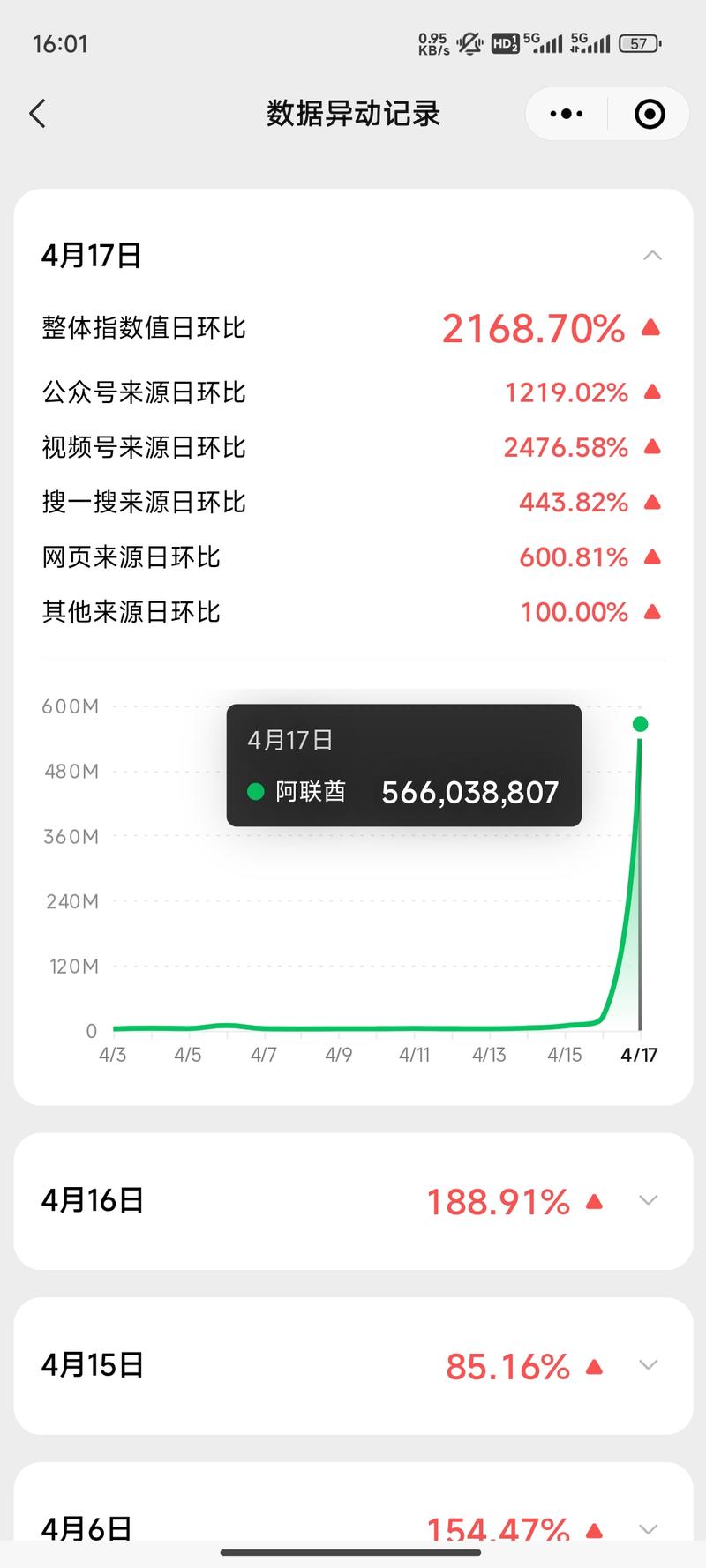The image size is (706, 1568).
Task: Open the three-dot more options menu
Action: (564, 114)
